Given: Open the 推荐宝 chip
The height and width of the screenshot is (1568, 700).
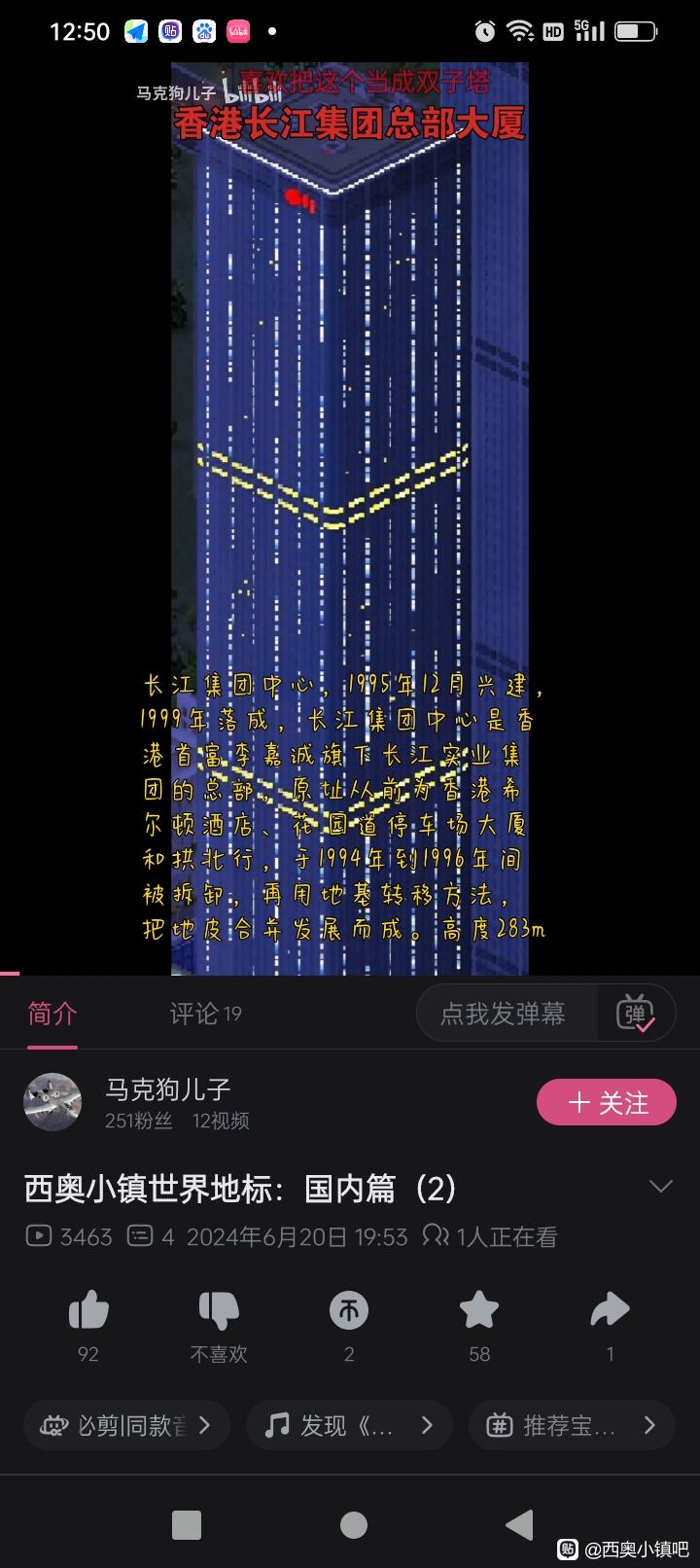Looking at the screenshot, I should click(x=572, y=1426).
